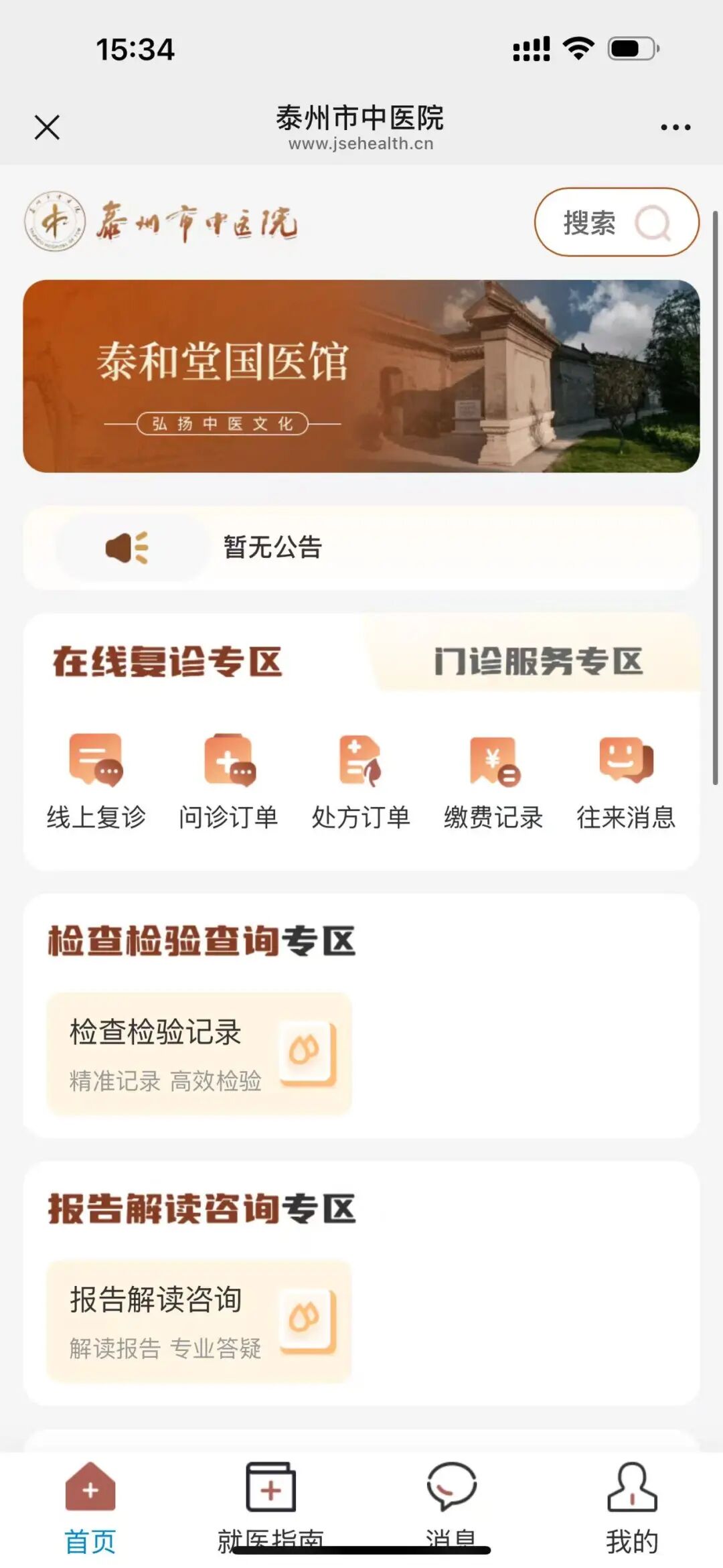The width and height of the screenshot is (723, 1568).
Task: Start 线上复诊 online consultation
Action: [x=96, y=781]
